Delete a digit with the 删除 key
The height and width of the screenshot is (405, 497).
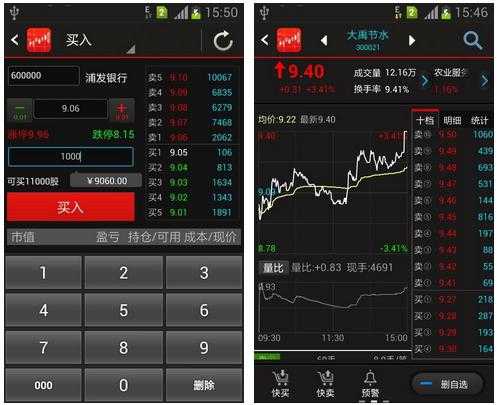204,385
